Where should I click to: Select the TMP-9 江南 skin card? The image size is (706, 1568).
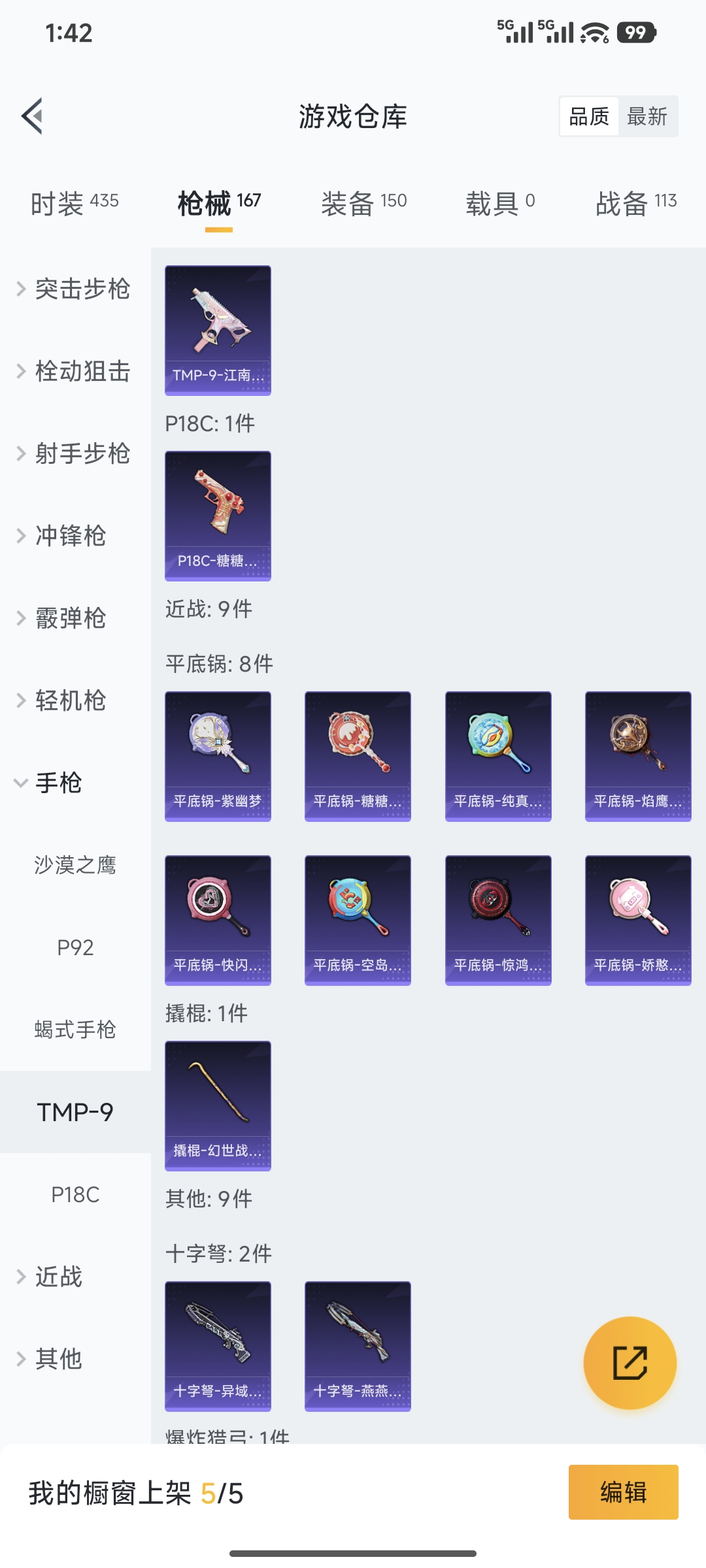click(x=217, y=330)
